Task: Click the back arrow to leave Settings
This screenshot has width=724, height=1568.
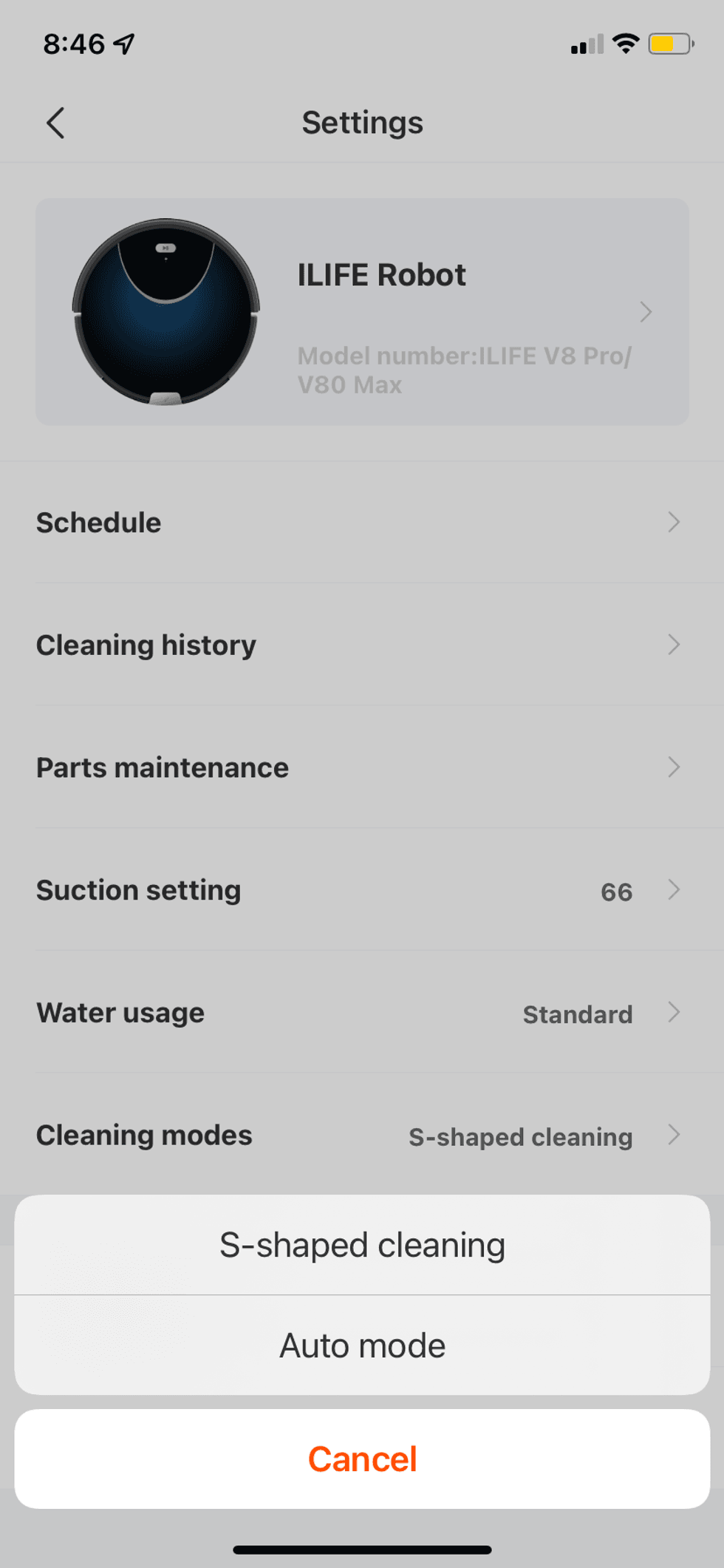Action: point(56,123)
